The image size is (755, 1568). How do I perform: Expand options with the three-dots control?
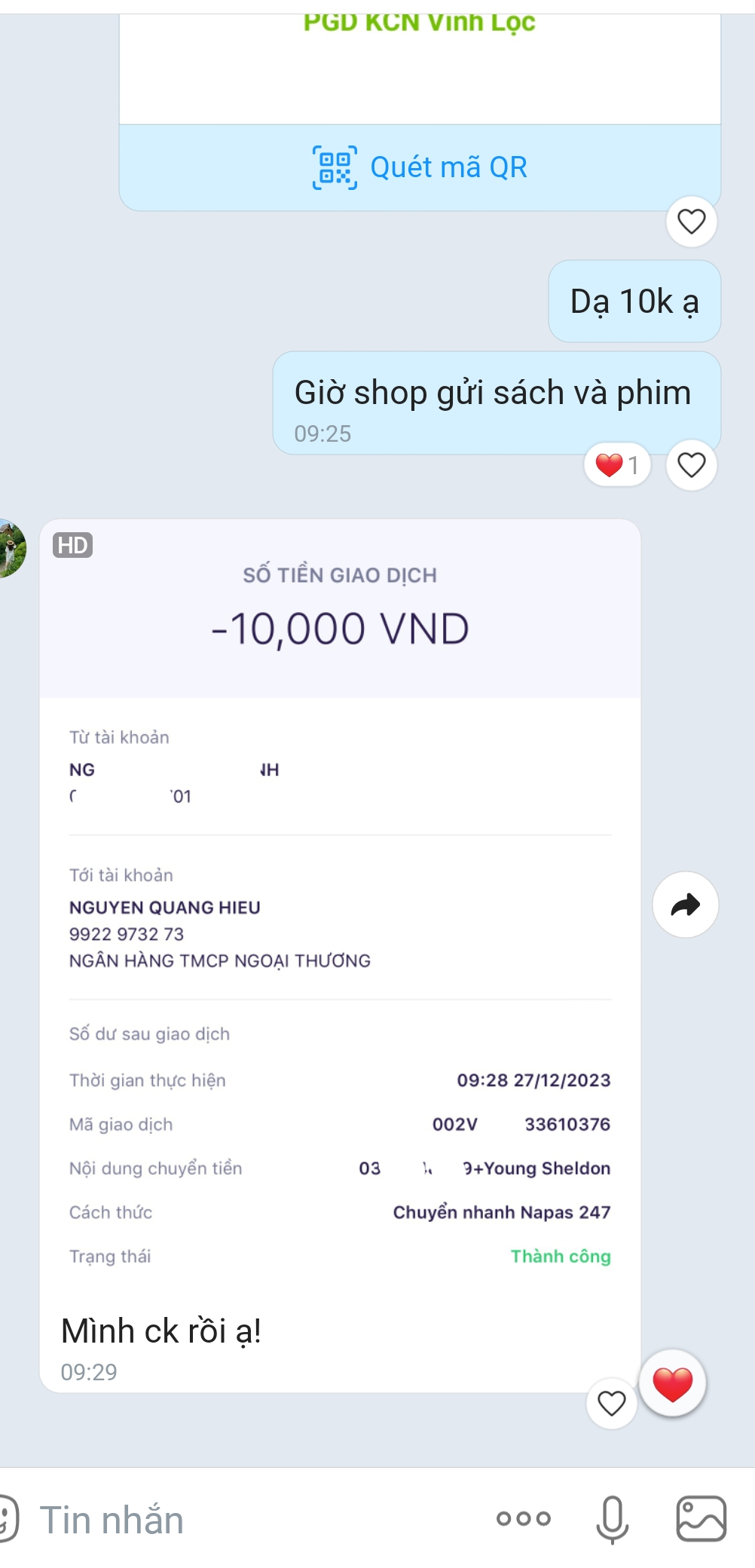tap(524, 1519)
